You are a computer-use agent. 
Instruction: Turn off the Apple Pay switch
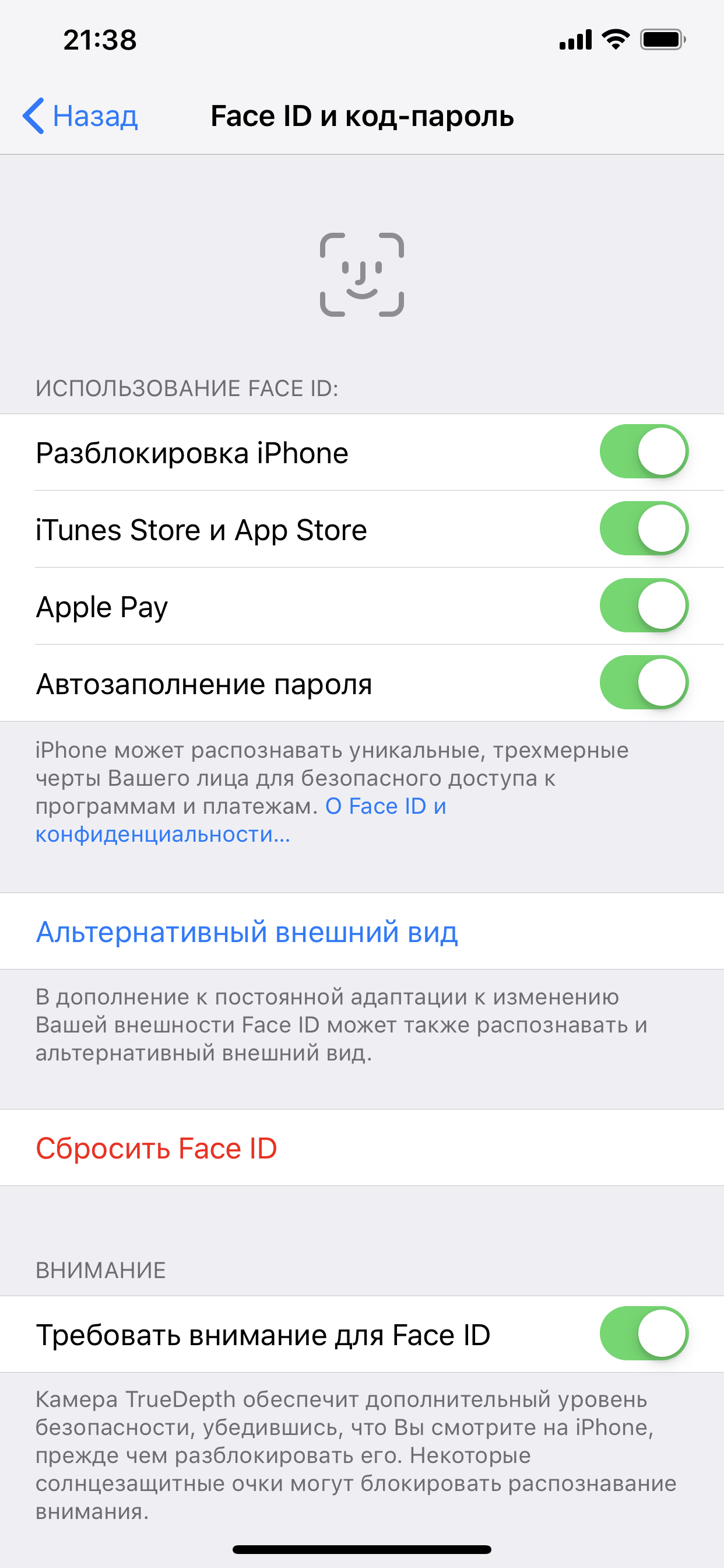644,605
